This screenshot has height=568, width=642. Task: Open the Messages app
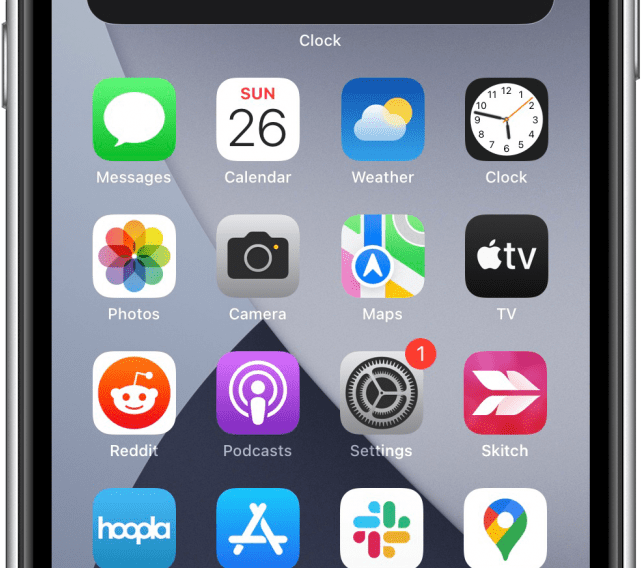pyautogui.click(x=134, y=119)
